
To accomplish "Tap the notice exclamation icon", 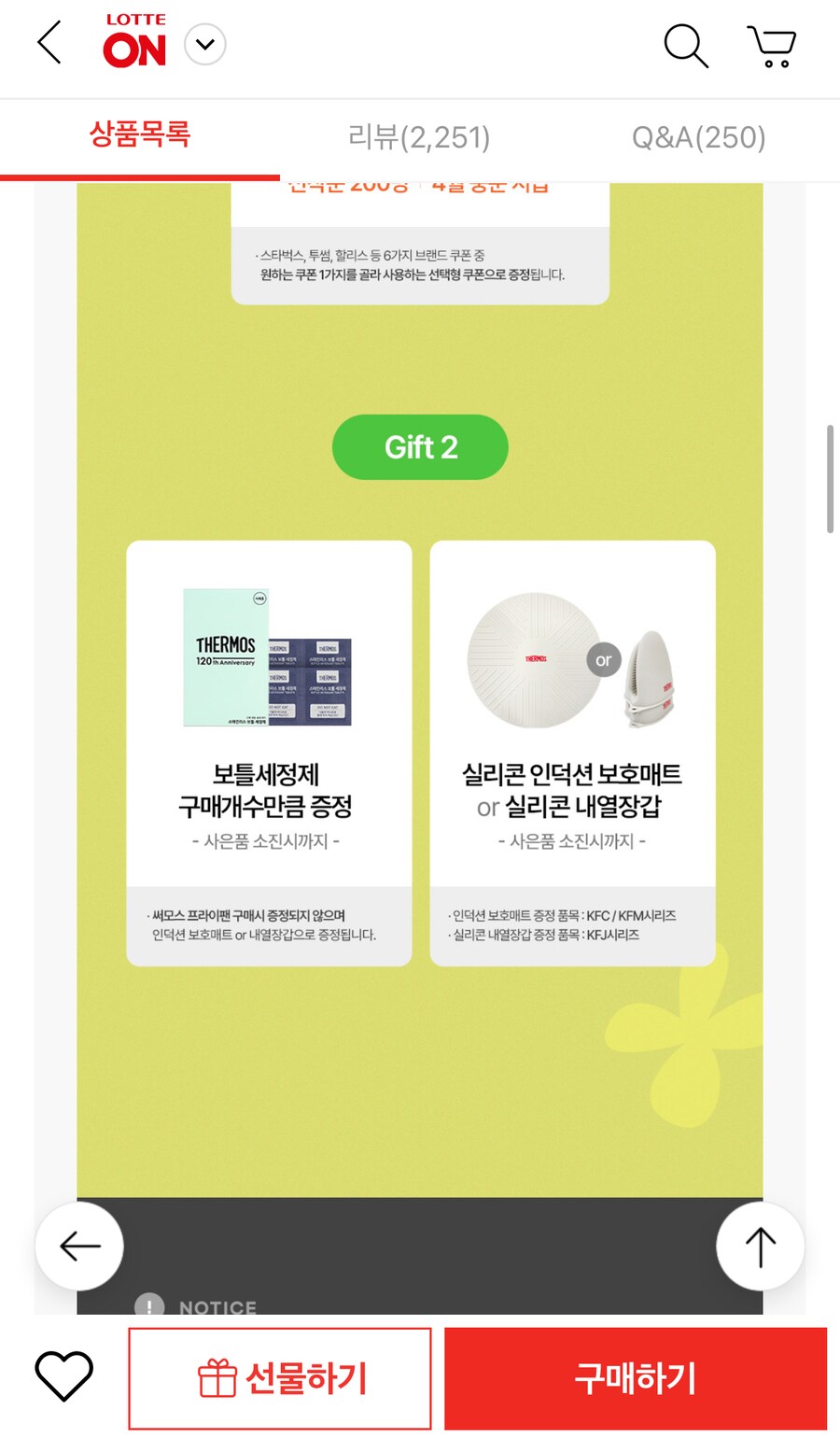I will coord(150,1306).
